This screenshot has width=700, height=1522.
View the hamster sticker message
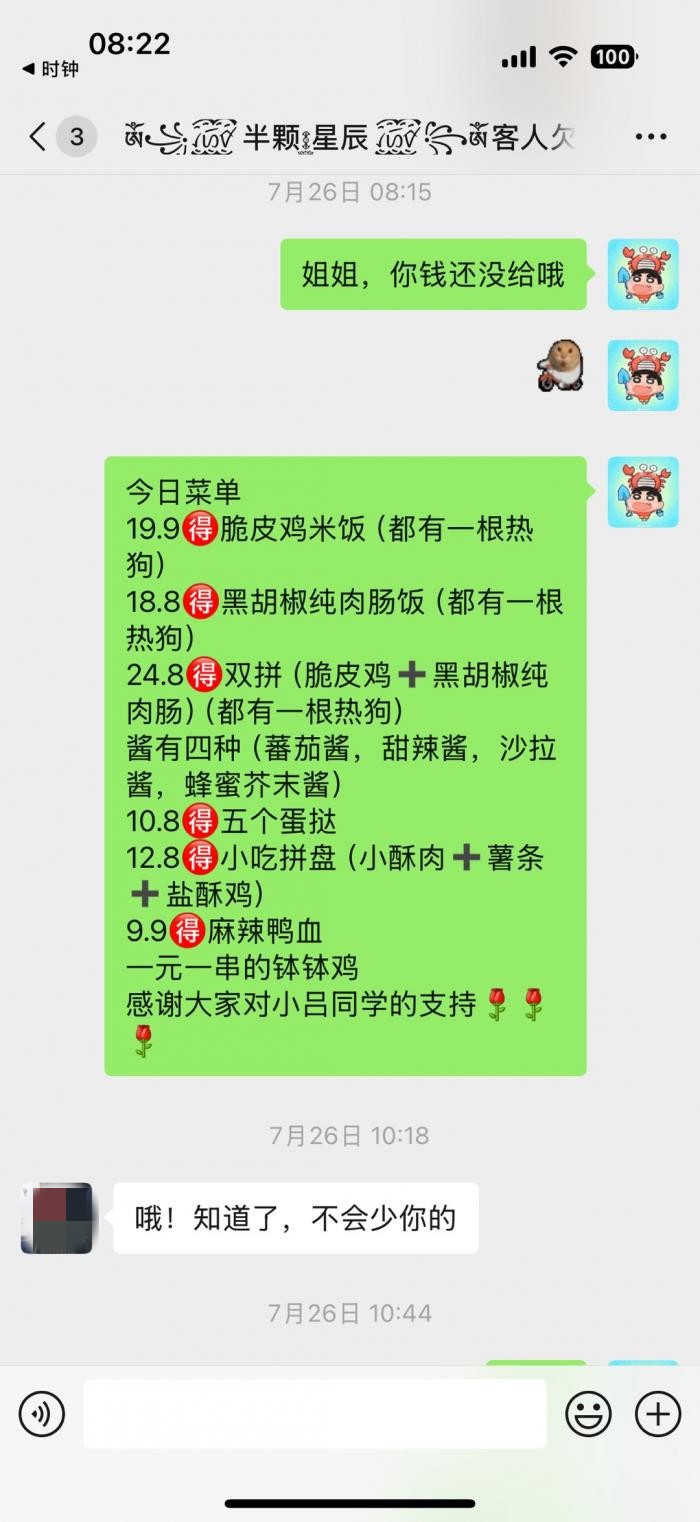point(560,365)
